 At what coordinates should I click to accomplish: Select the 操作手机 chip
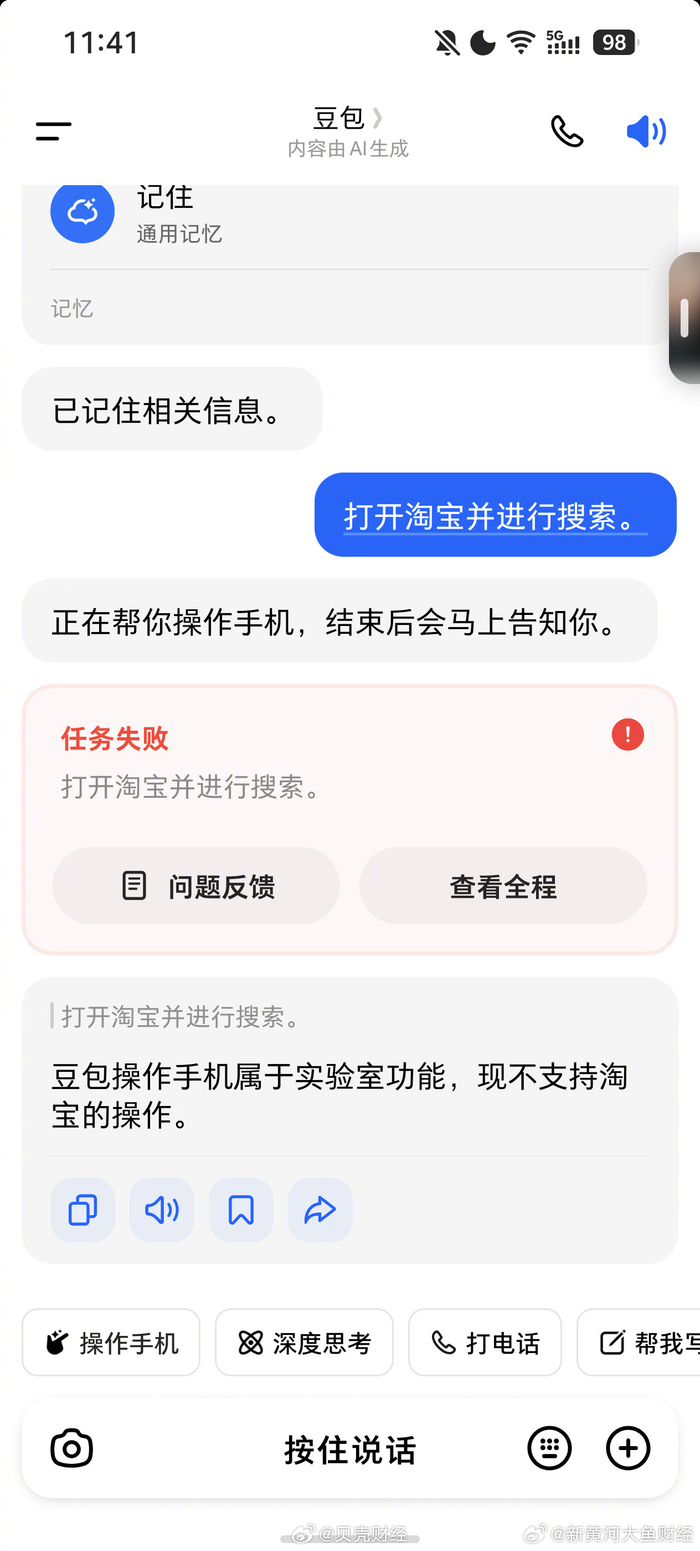click(112, 1342)
